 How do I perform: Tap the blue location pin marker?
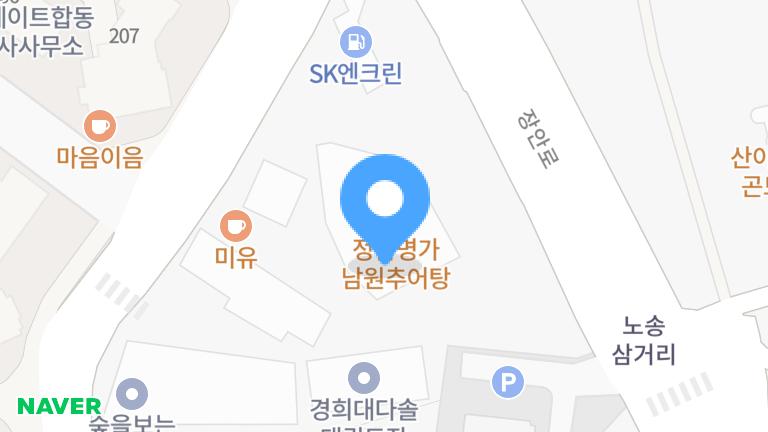385,199
